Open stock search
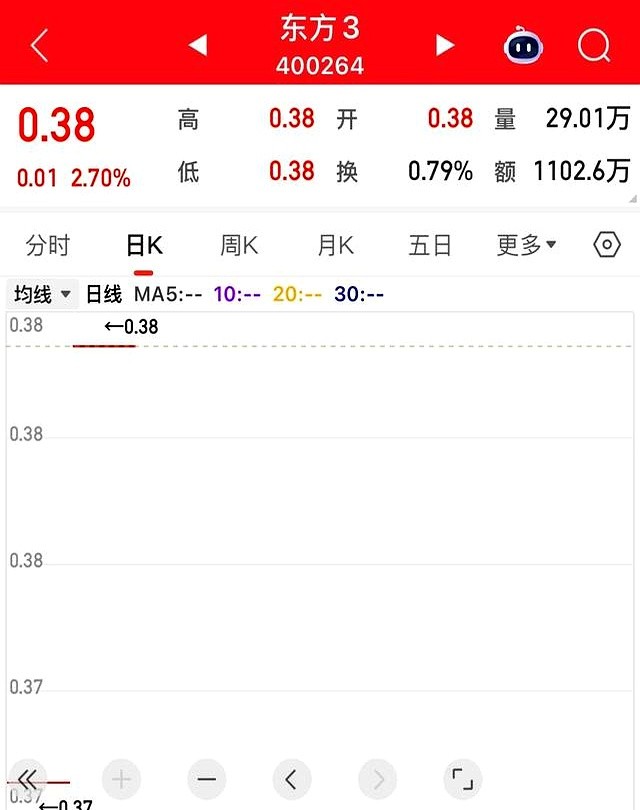640x810 pixels. 594,45
